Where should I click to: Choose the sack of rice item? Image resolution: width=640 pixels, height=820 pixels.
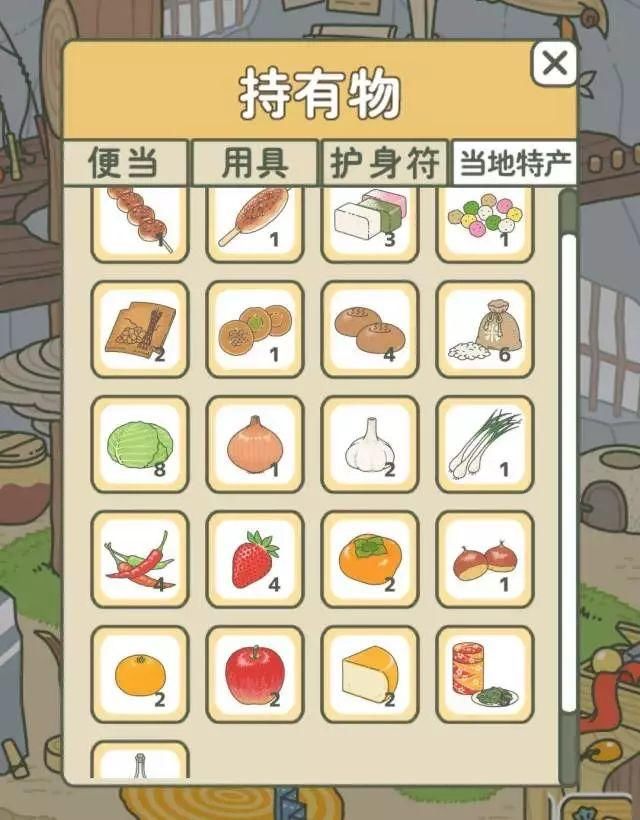click(x=484, y=329)
